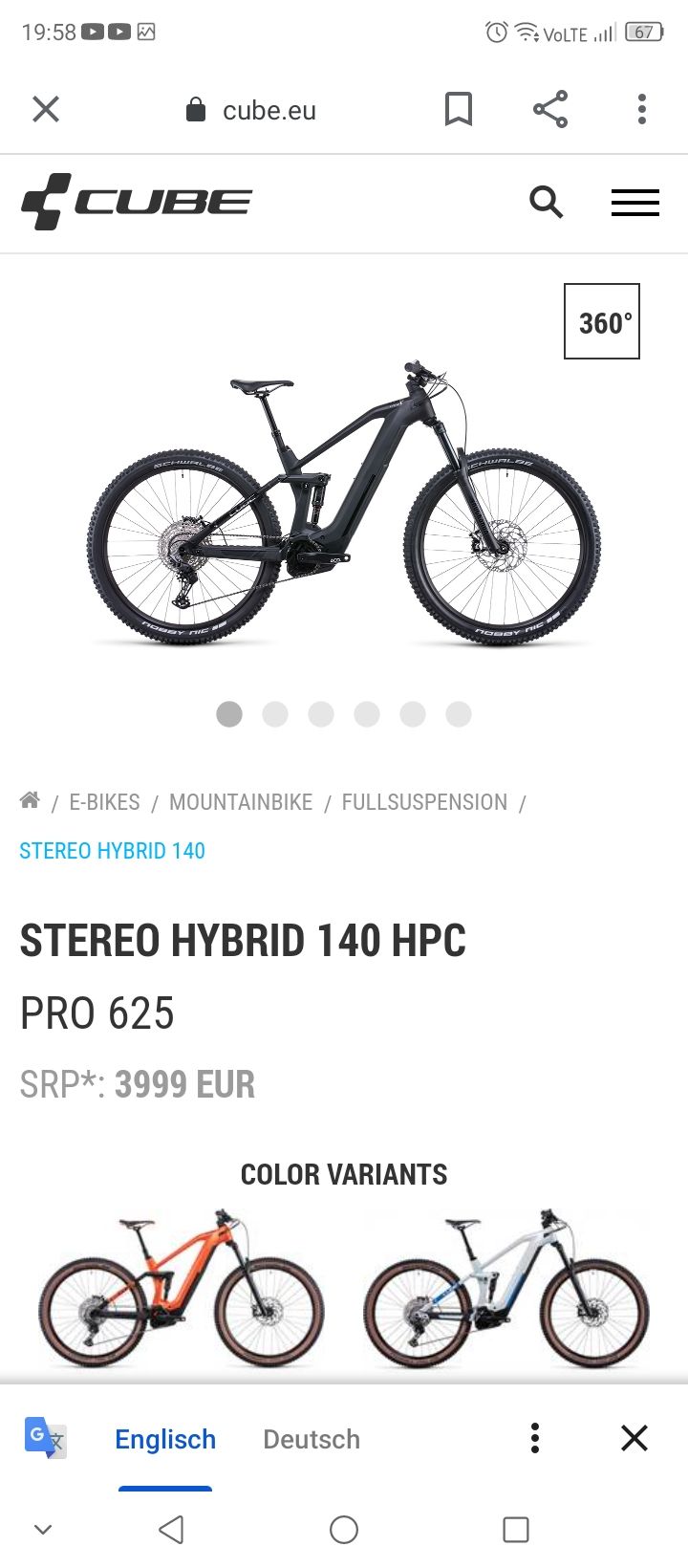Screen dimensions: 688x1568
Task: Go to the home breadcrumb icon
Action: [x=30, y=800]
